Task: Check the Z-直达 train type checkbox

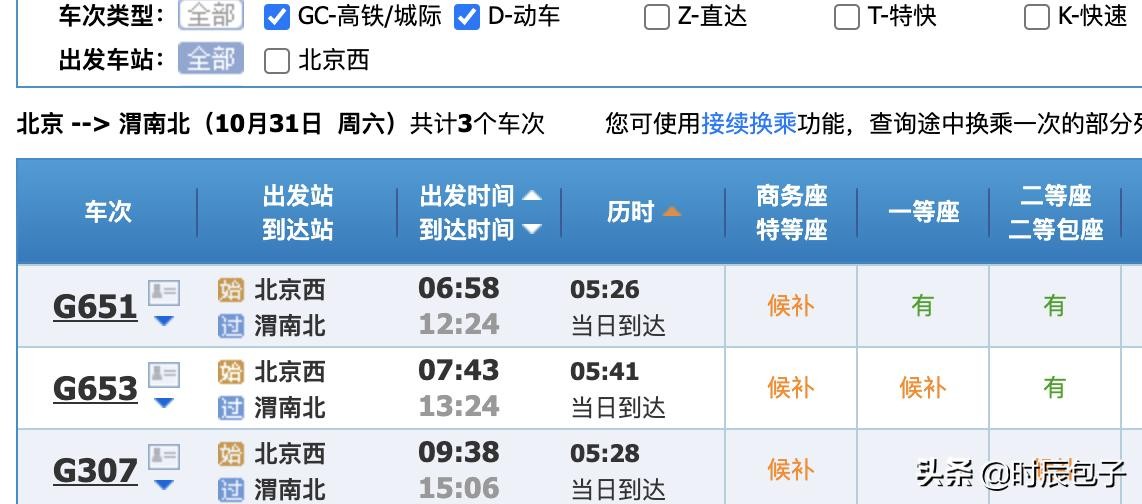Action: 657,17
